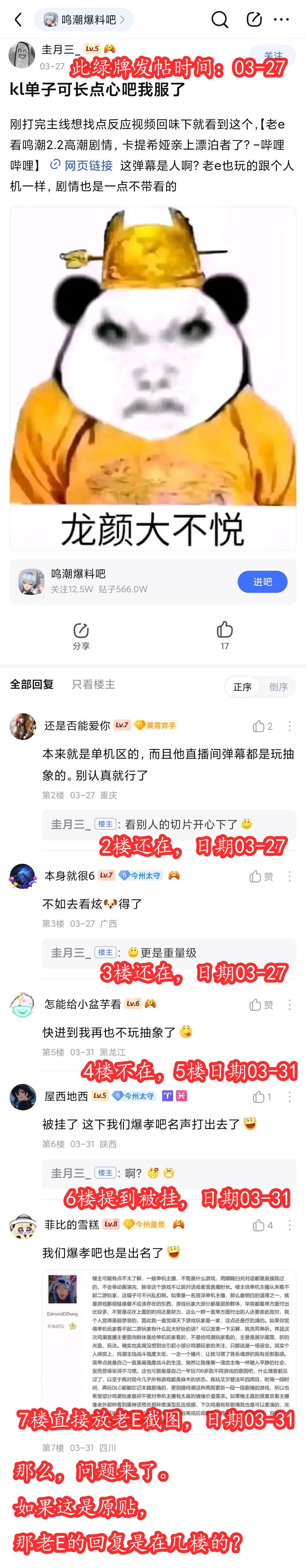
Task: Like the post with 17 likes
Action: 224,635
